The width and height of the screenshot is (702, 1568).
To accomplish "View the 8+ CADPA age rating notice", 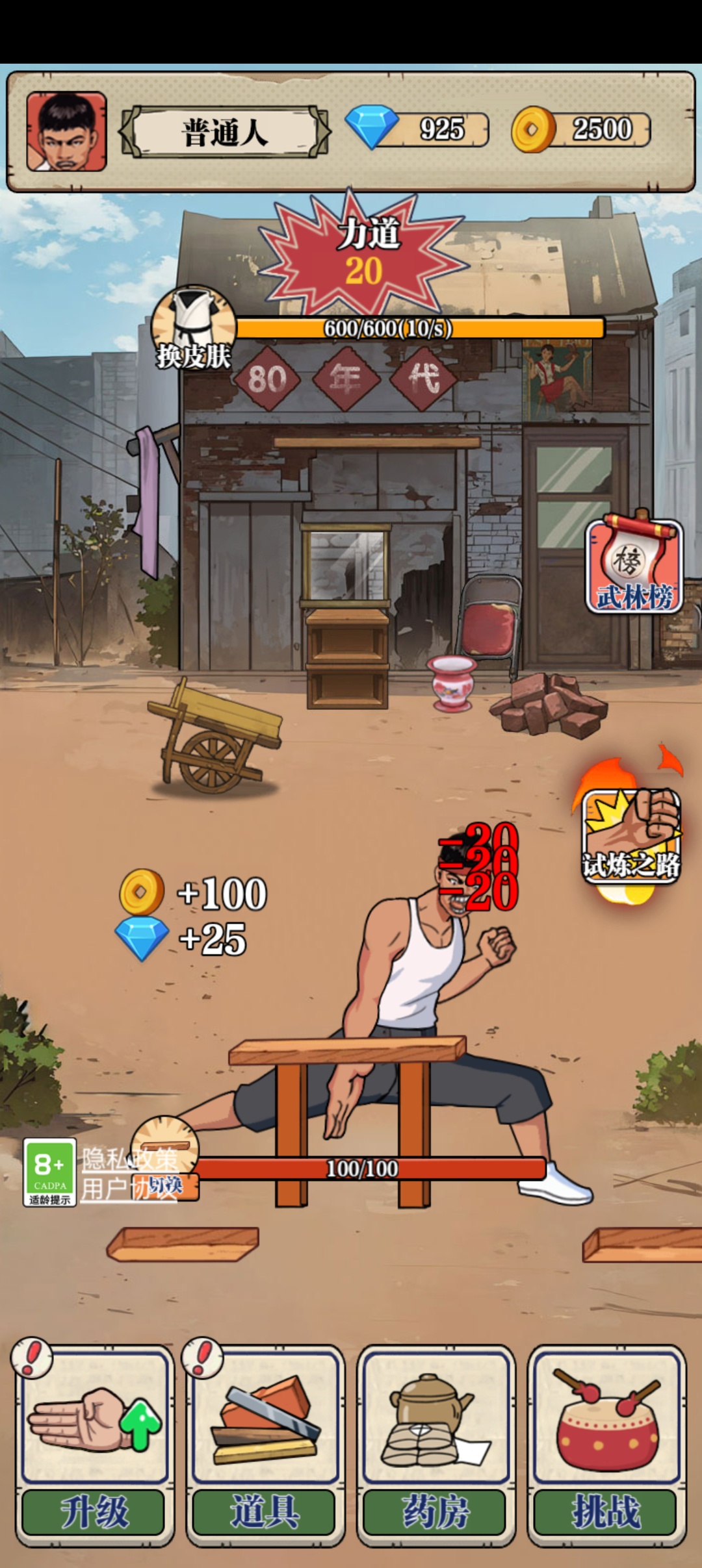I will click(x=49, y=1172).
